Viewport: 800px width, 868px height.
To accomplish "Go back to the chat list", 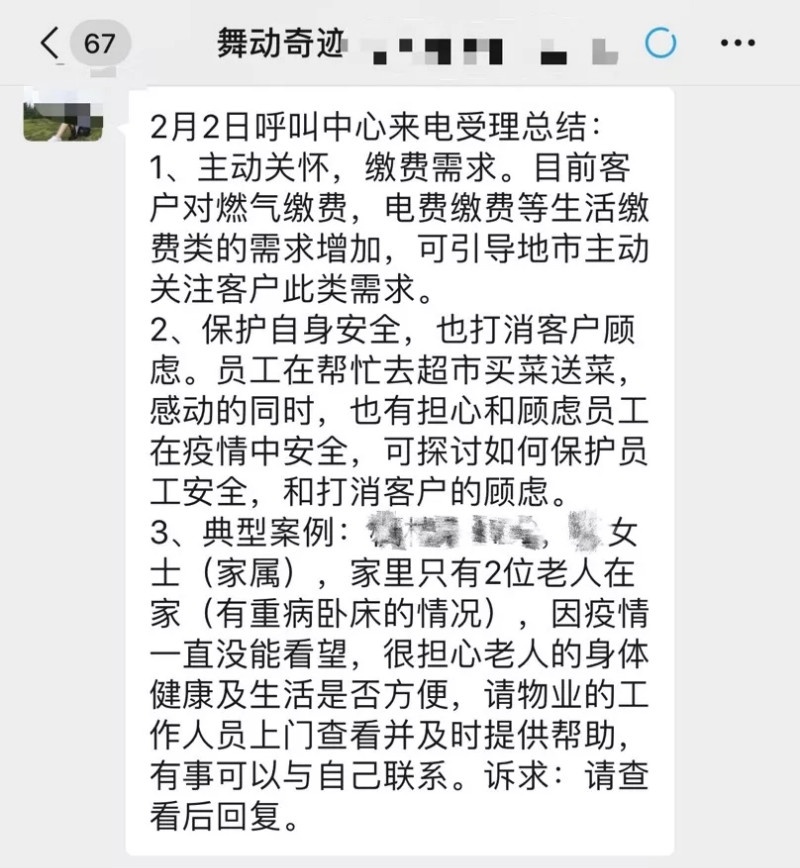I will pos(50,43).
